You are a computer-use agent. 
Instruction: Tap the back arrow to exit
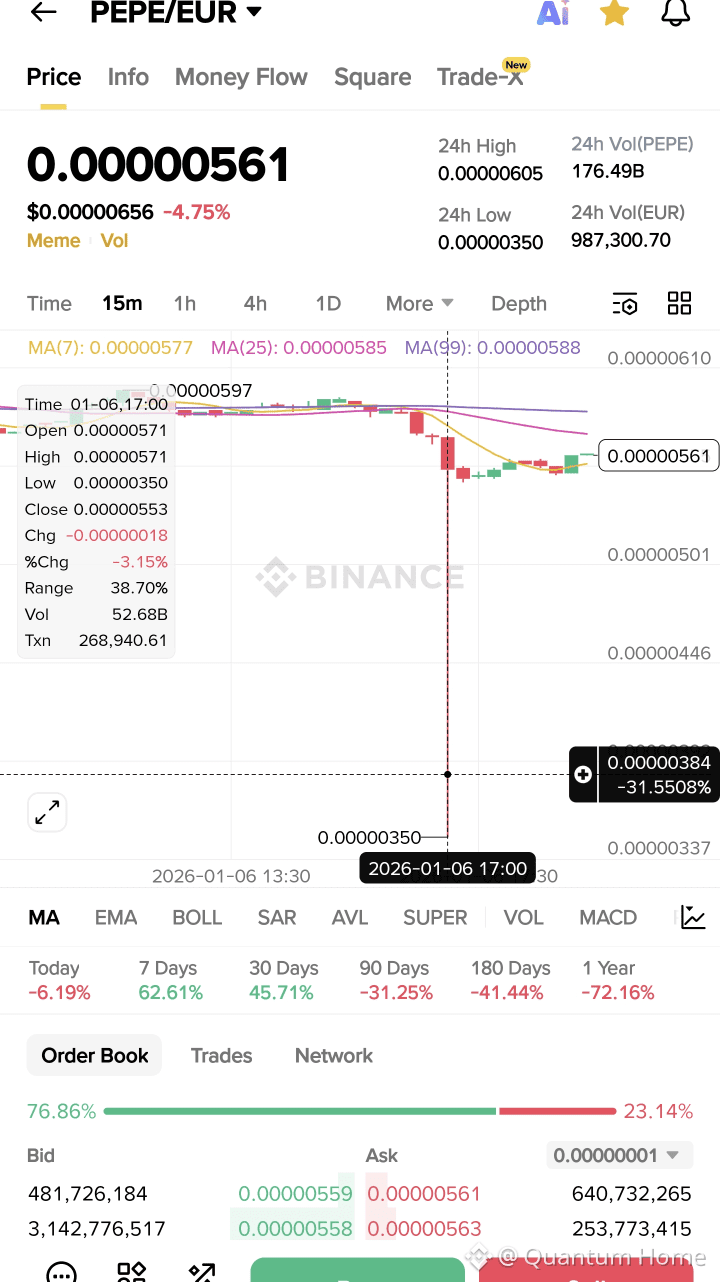40,12
